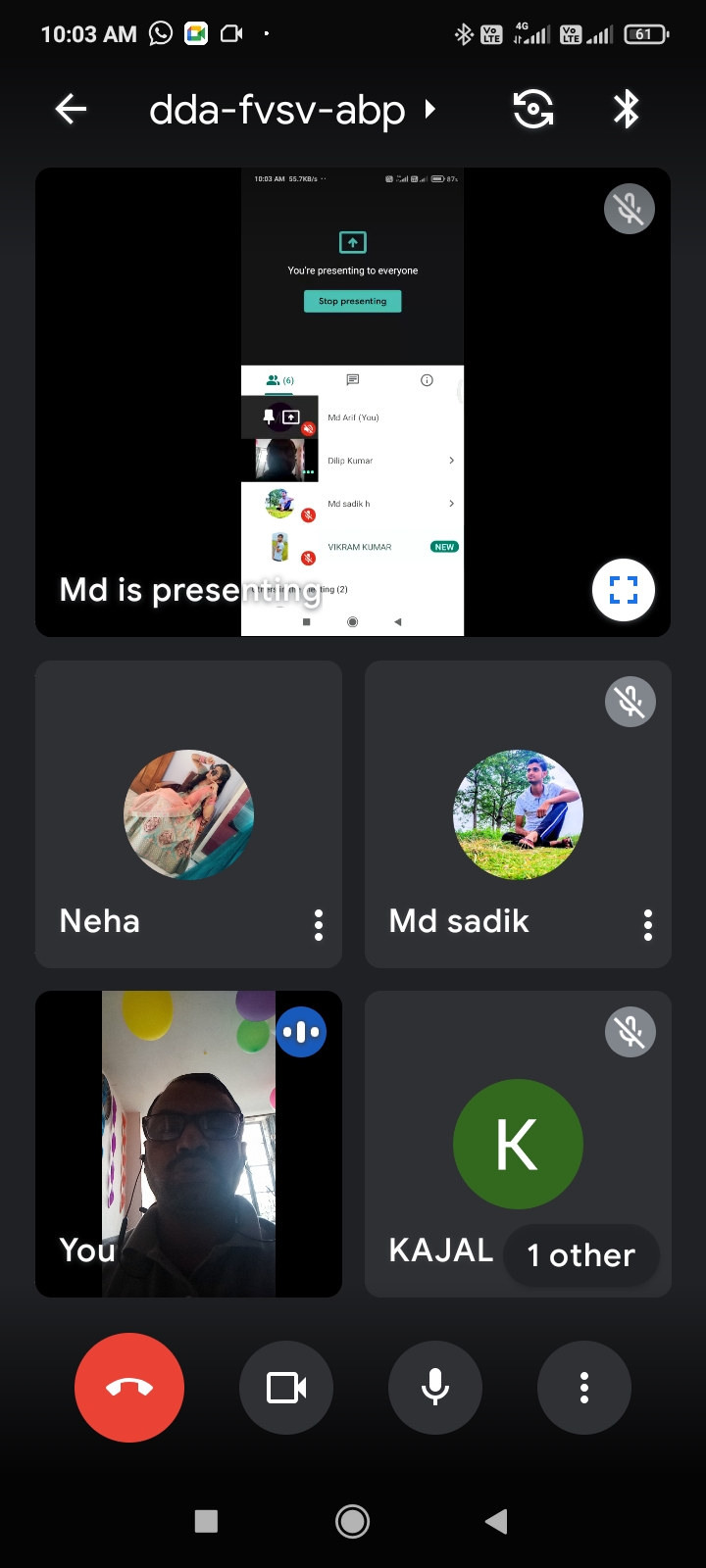706x1568 pixels.
Task: Open options for Neha's tile
Action: [x=318, y=924]
